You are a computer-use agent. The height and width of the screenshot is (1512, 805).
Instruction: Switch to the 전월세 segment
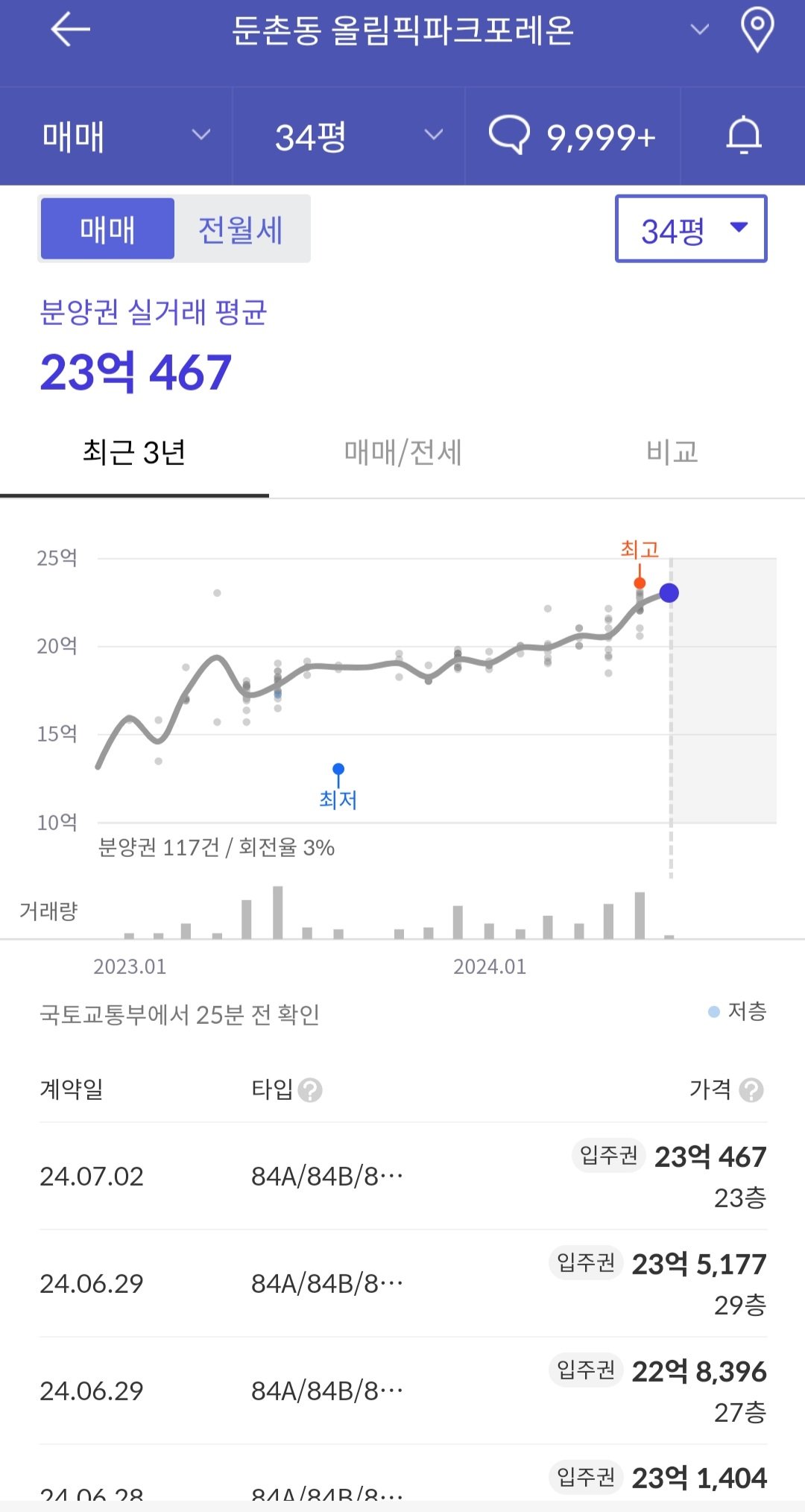pyautogui.click(x=241, y=230)
